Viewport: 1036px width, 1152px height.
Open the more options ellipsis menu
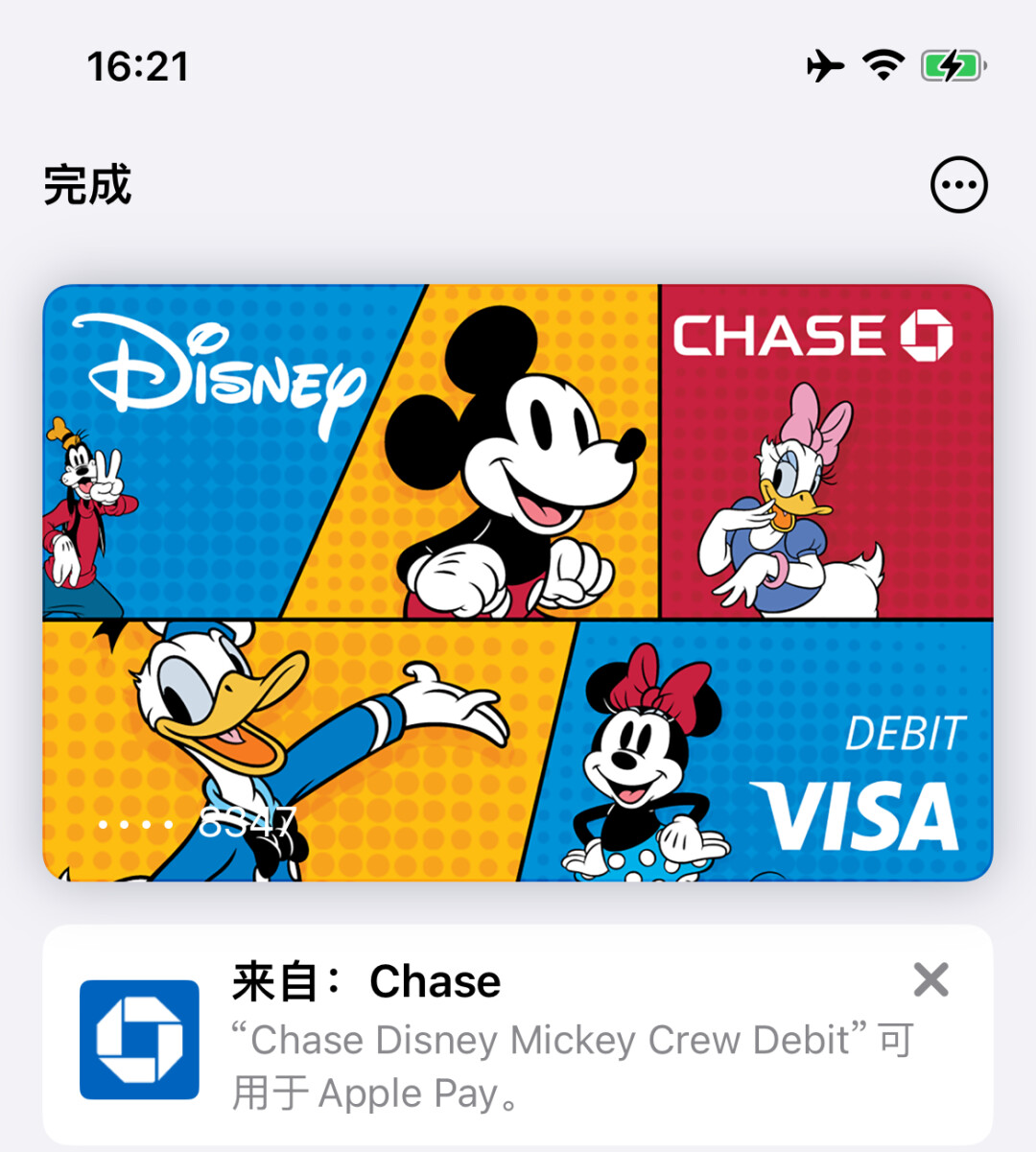coord(958,185)
